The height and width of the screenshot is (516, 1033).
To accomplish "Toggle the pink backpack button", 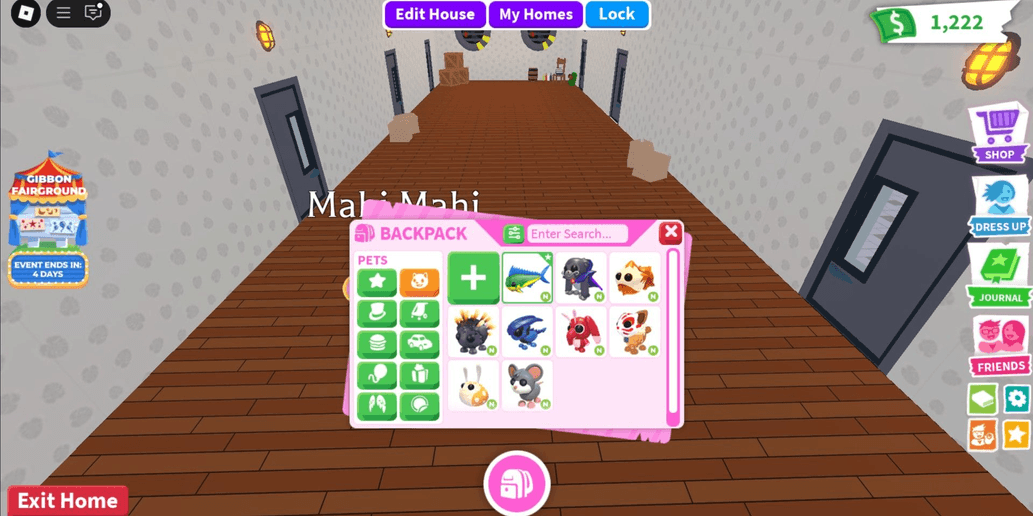I will pos(516,483).
